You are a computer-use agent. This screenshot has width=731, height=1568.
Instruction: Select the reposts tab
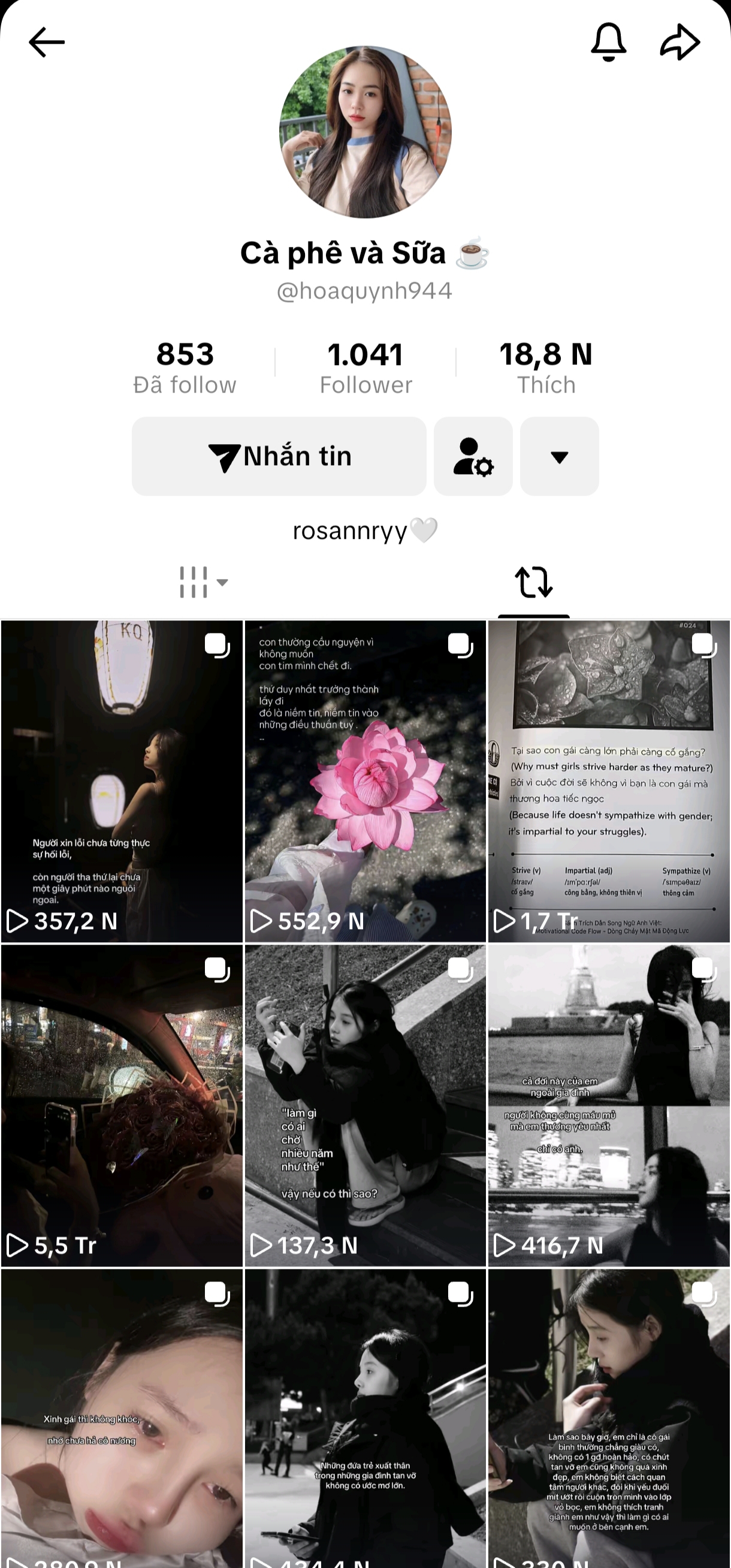[533, 583]
